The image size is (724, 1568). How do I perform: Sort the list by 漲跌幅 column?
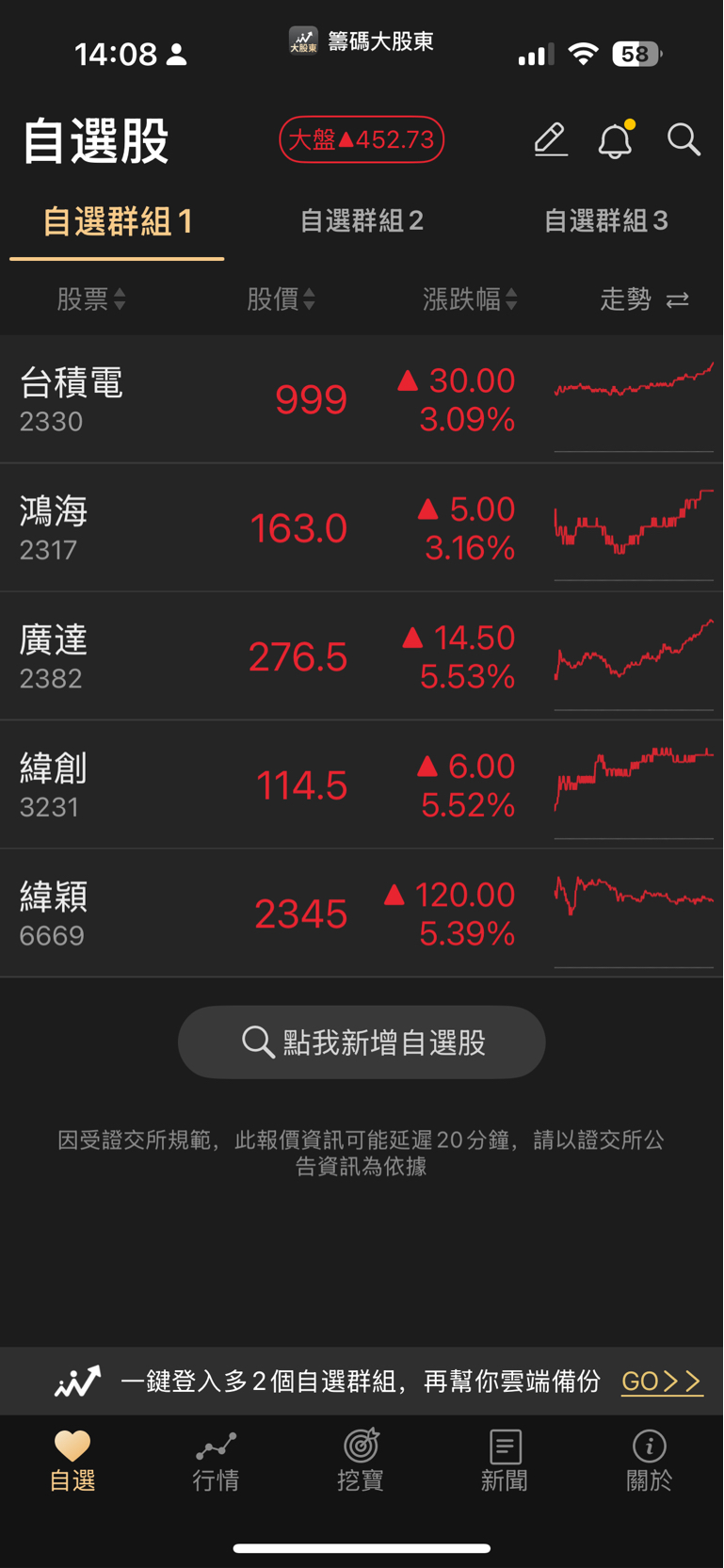(x=470, y=299)
